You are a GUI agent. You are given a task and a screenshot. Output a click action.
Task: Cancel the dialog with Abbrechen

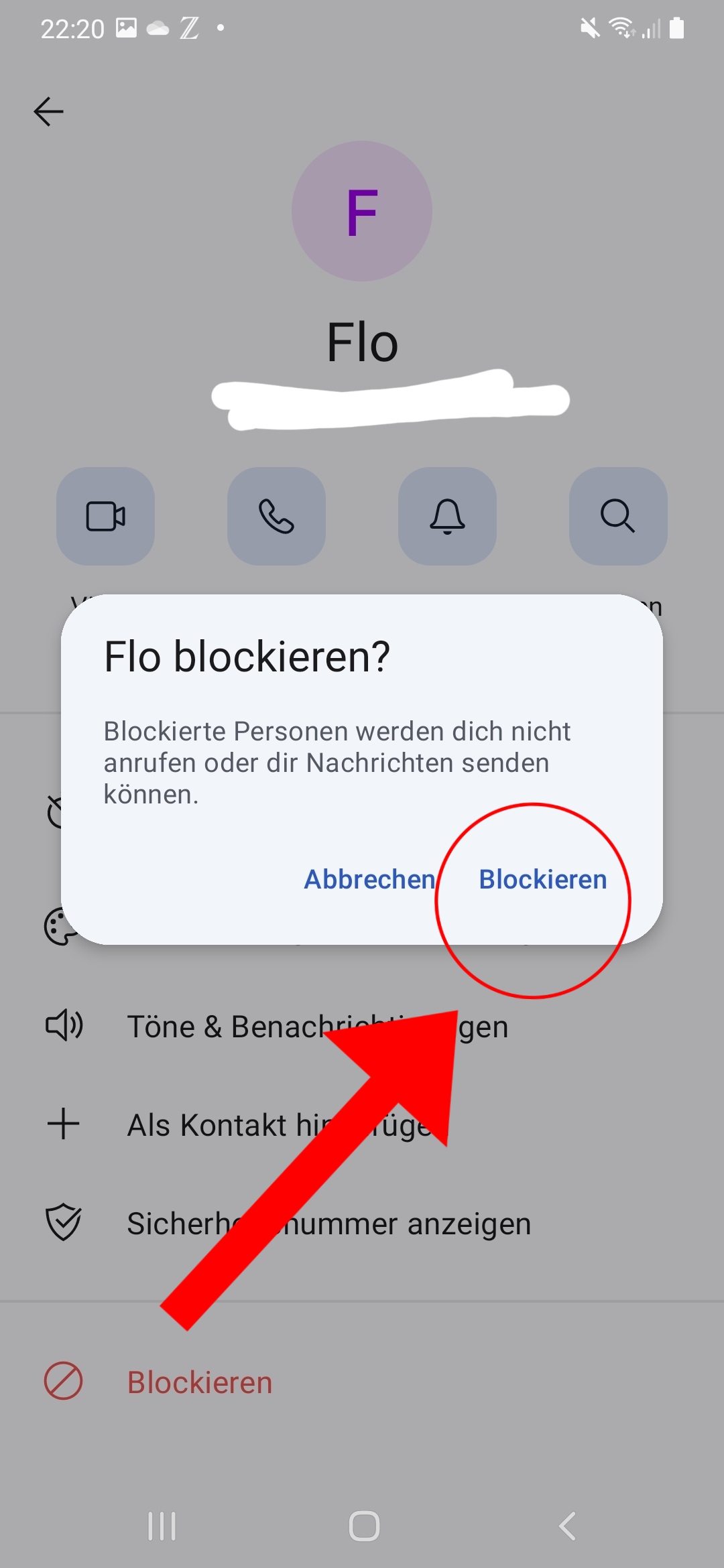369,879
